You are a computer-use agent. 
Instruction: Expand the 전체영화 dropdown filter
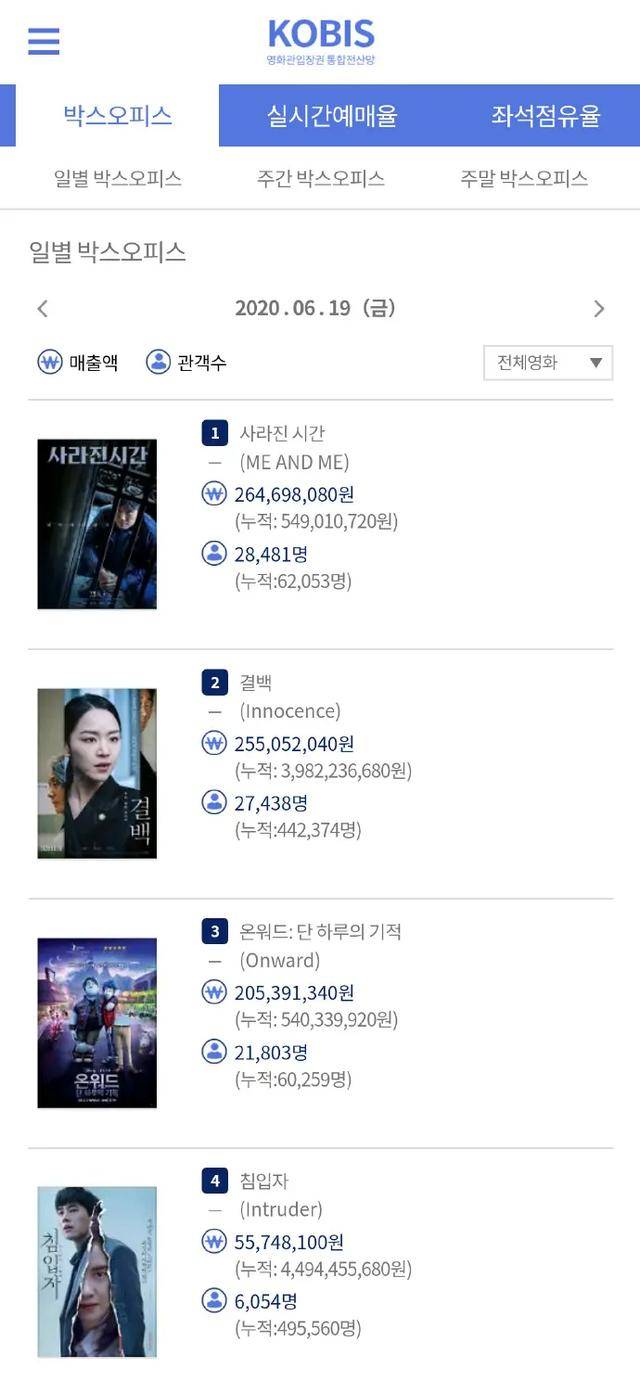547,363
